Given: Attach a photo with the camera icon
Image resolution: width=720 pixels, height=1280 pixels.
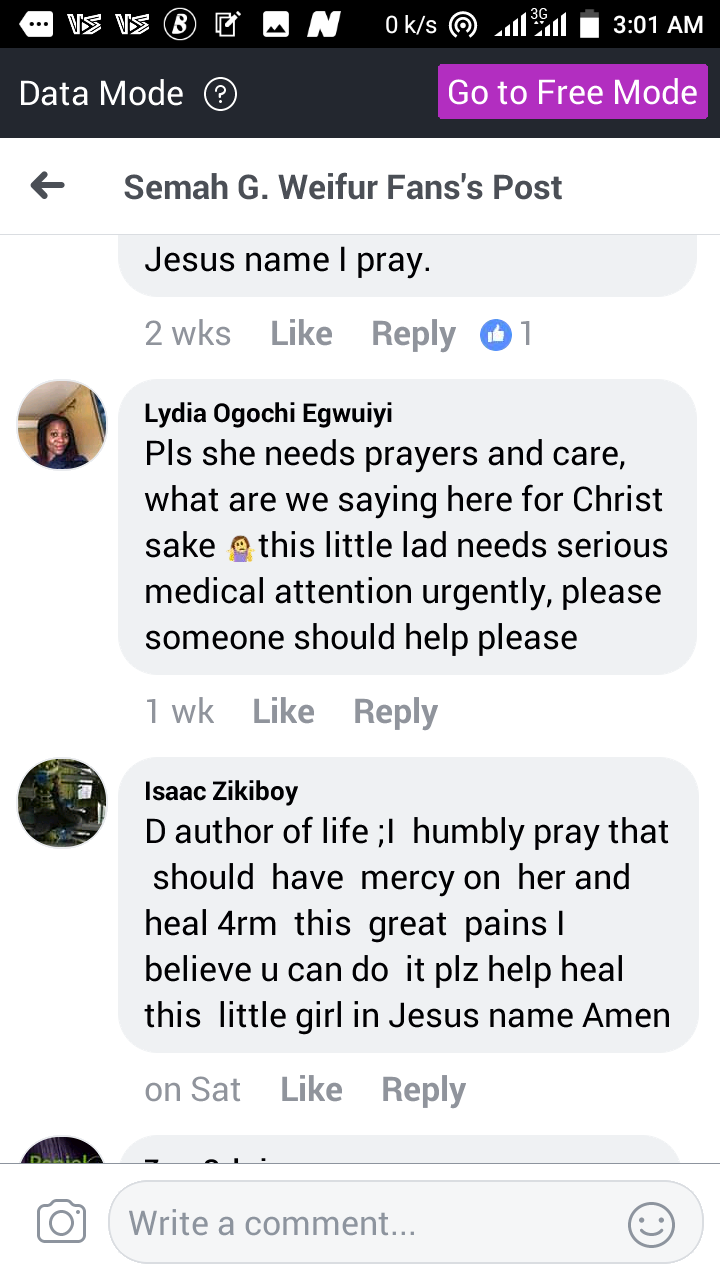Looking at the screenshot, I should [x=61, y=1222].
